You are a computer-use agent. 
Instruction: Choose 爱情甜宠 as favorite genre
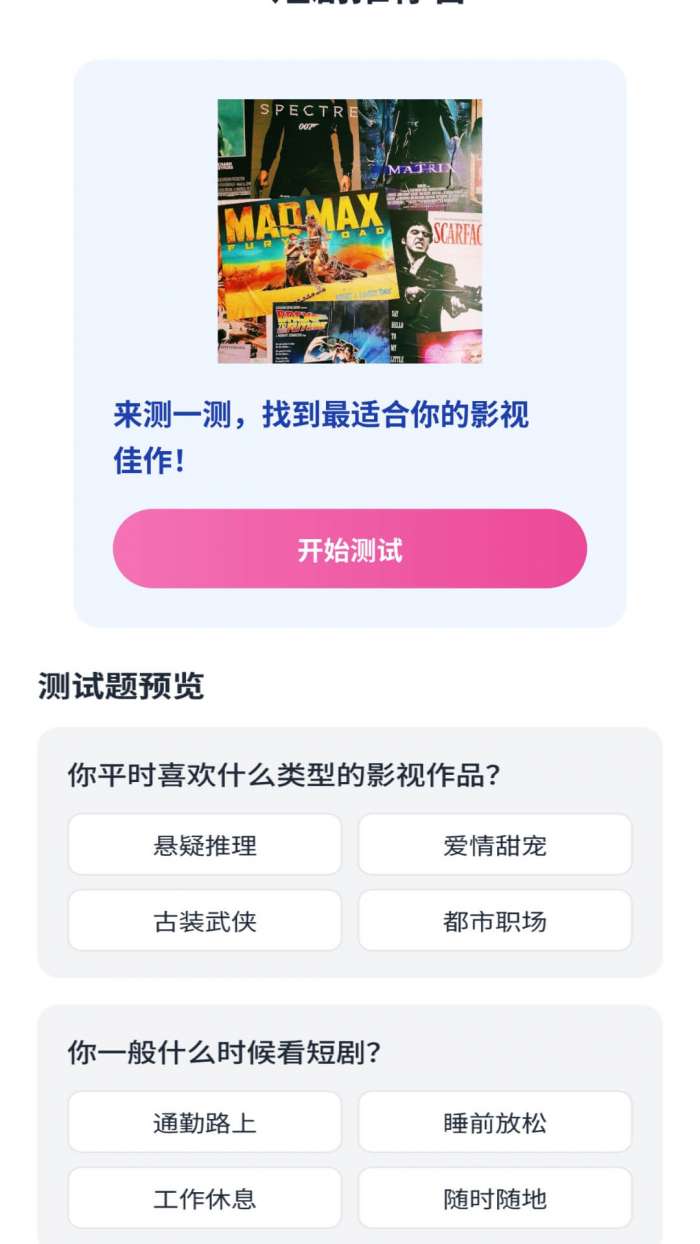point(495,845)
